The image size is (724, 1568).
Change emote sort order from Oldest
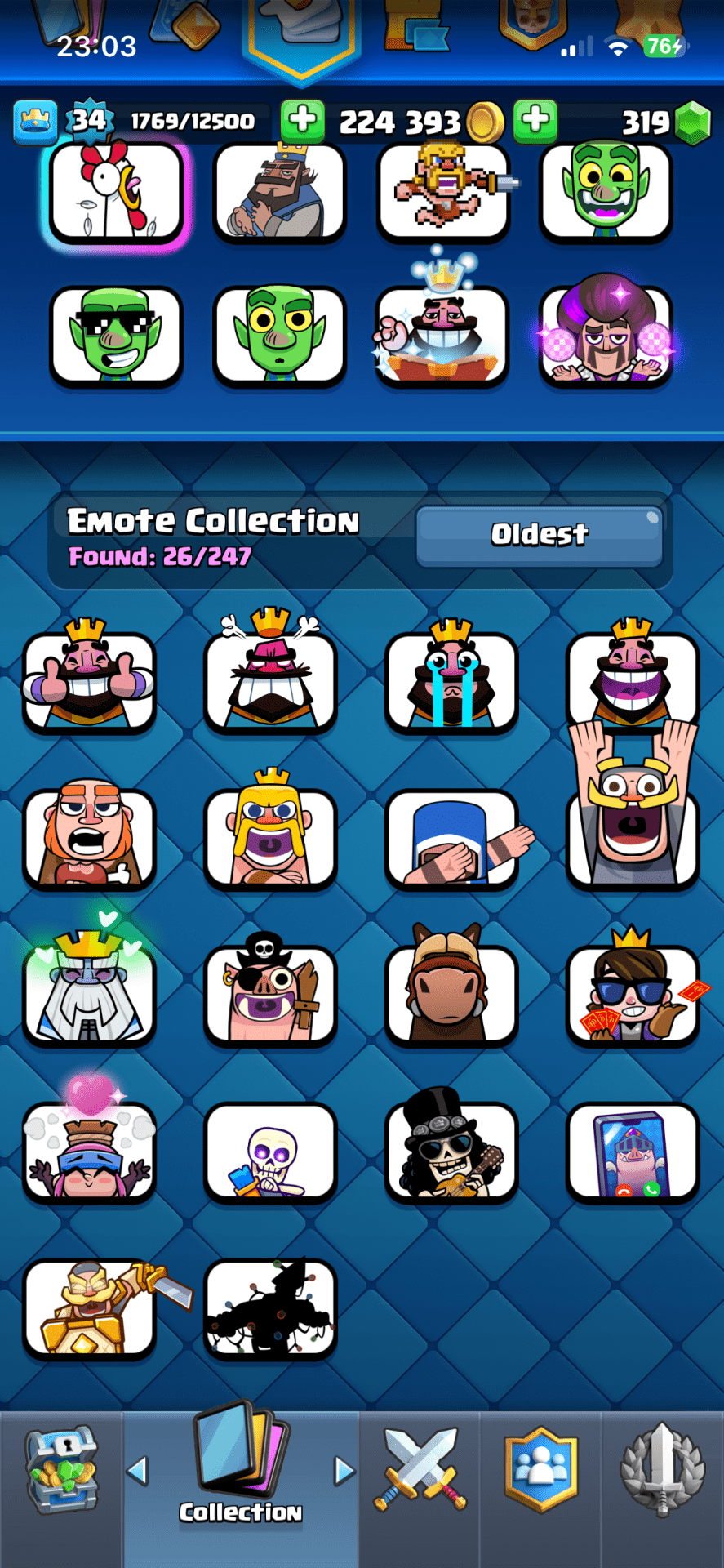coord(539,535)
